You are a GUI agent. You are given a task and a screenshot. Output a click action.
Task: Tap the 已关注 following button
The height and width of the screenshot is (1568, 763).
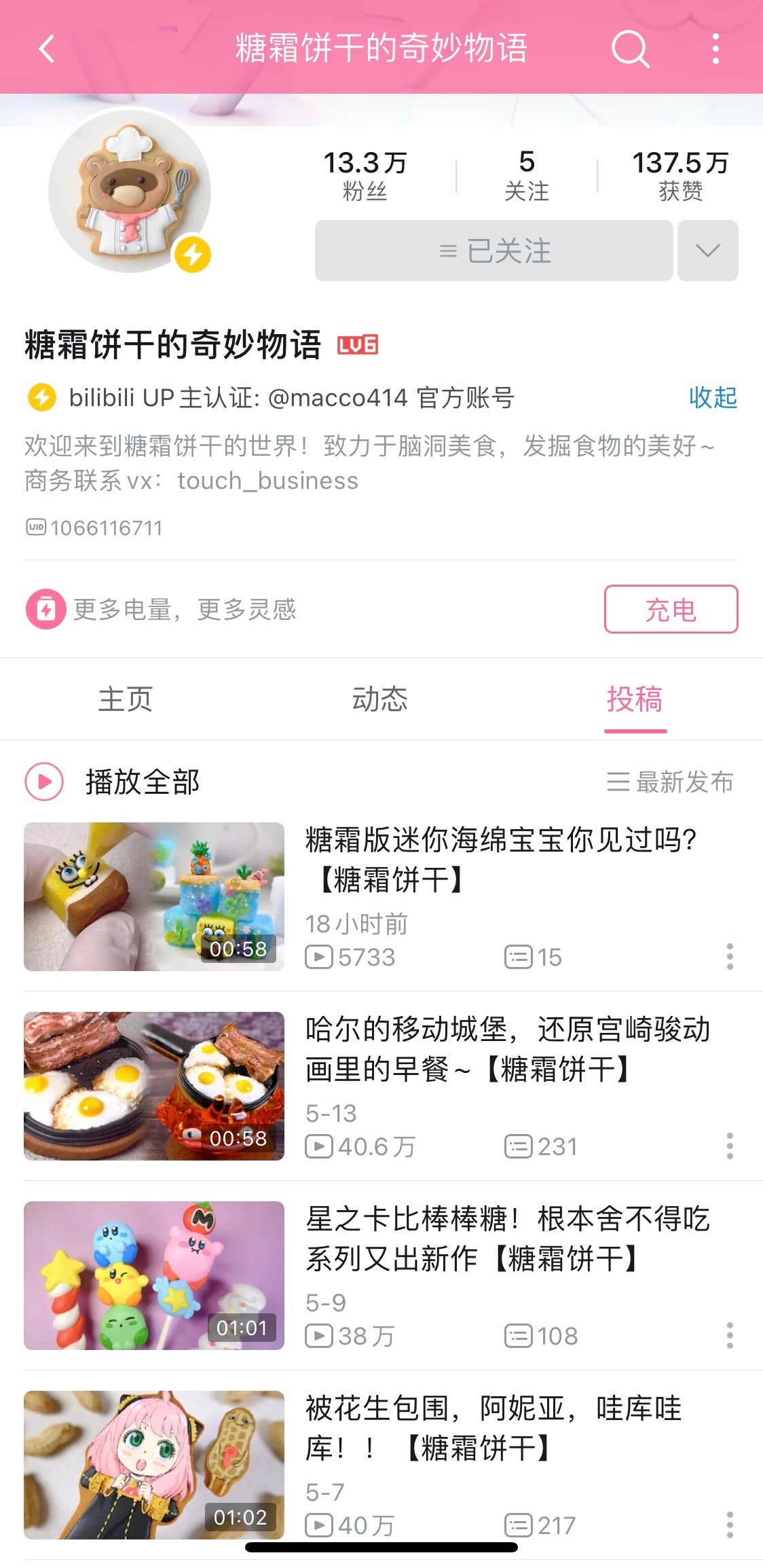coord(494,251)
